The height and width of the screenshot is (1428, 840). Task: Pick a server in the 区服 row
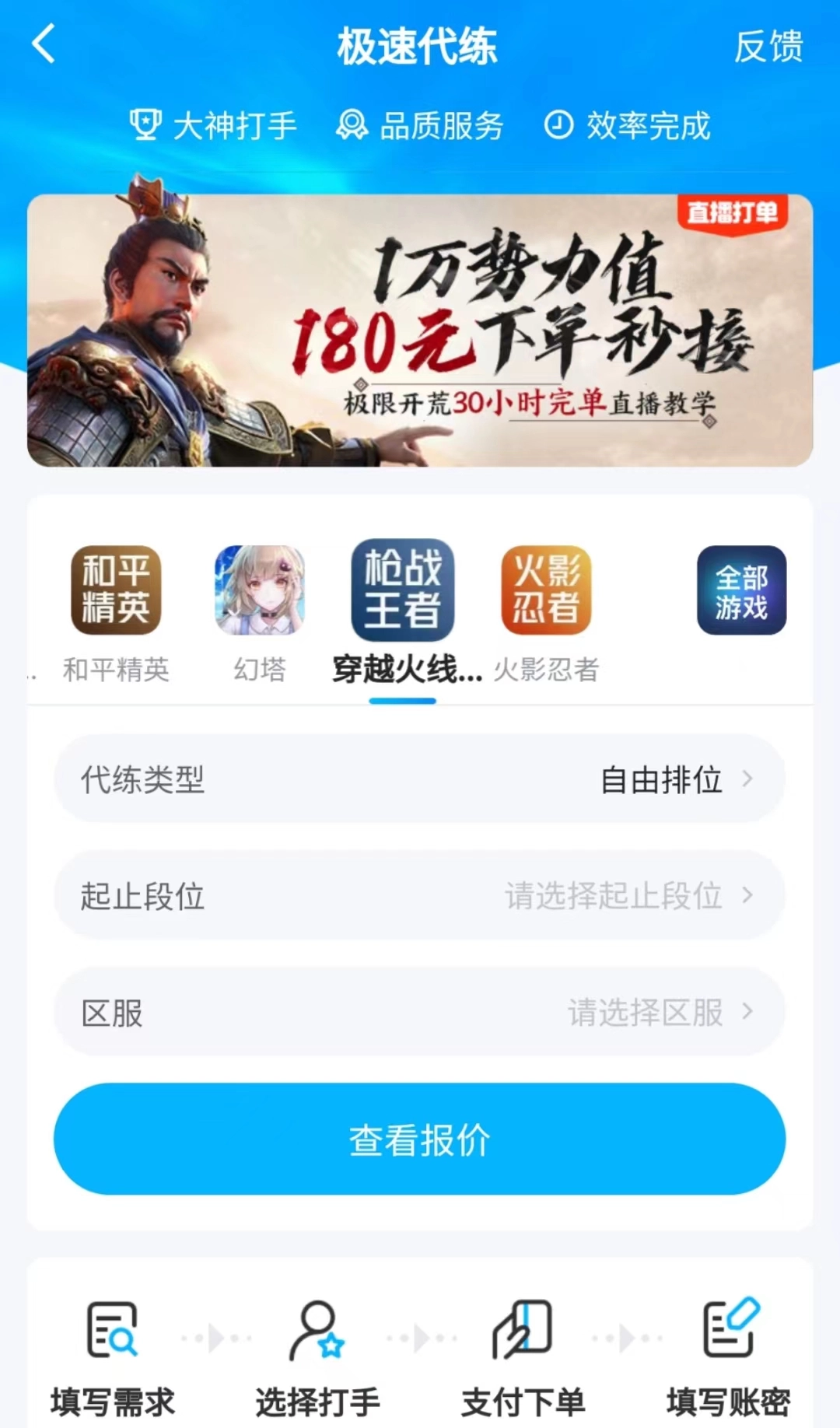(x=420, y=1012)
